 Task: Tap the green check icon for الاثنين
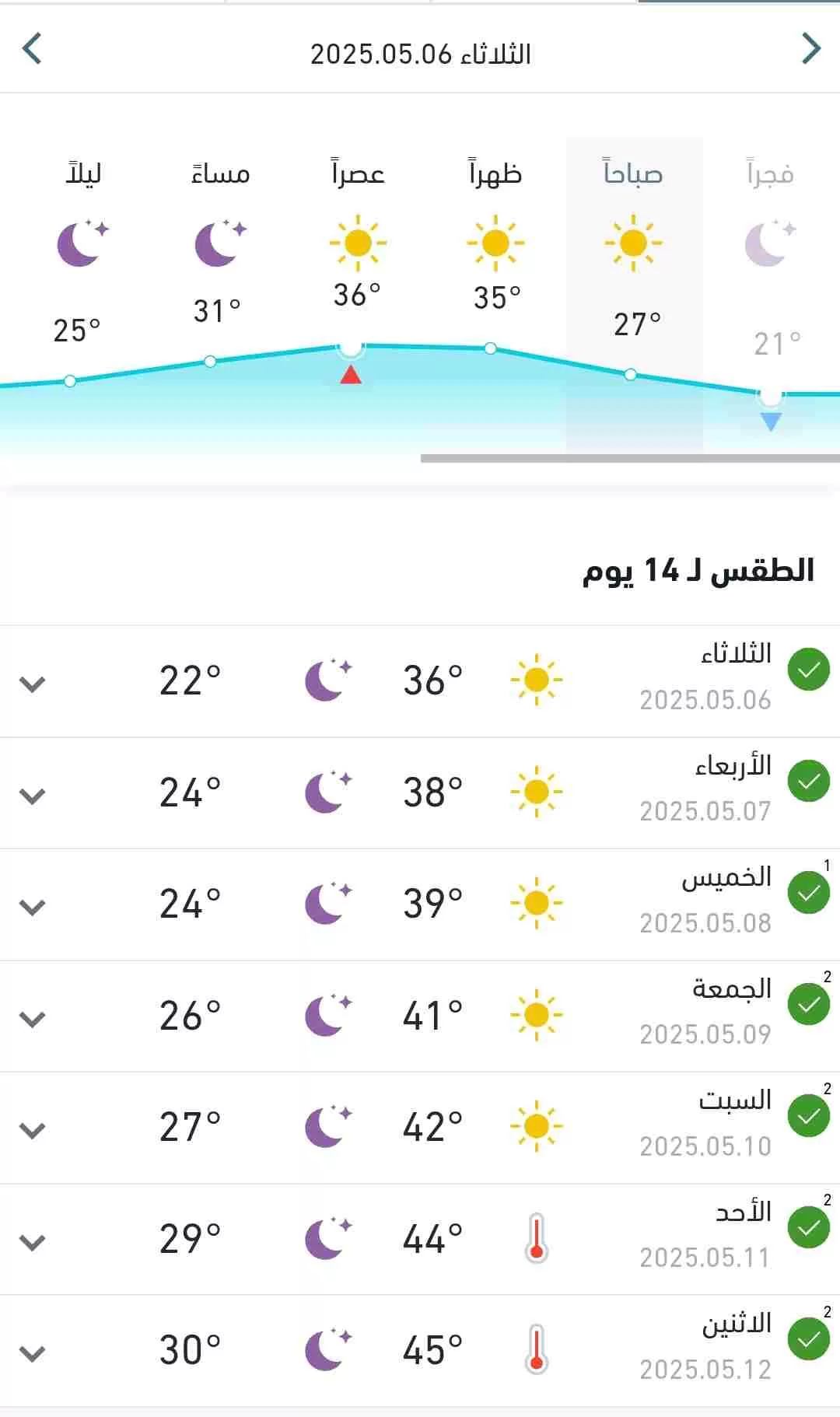tap(809, 1339)
